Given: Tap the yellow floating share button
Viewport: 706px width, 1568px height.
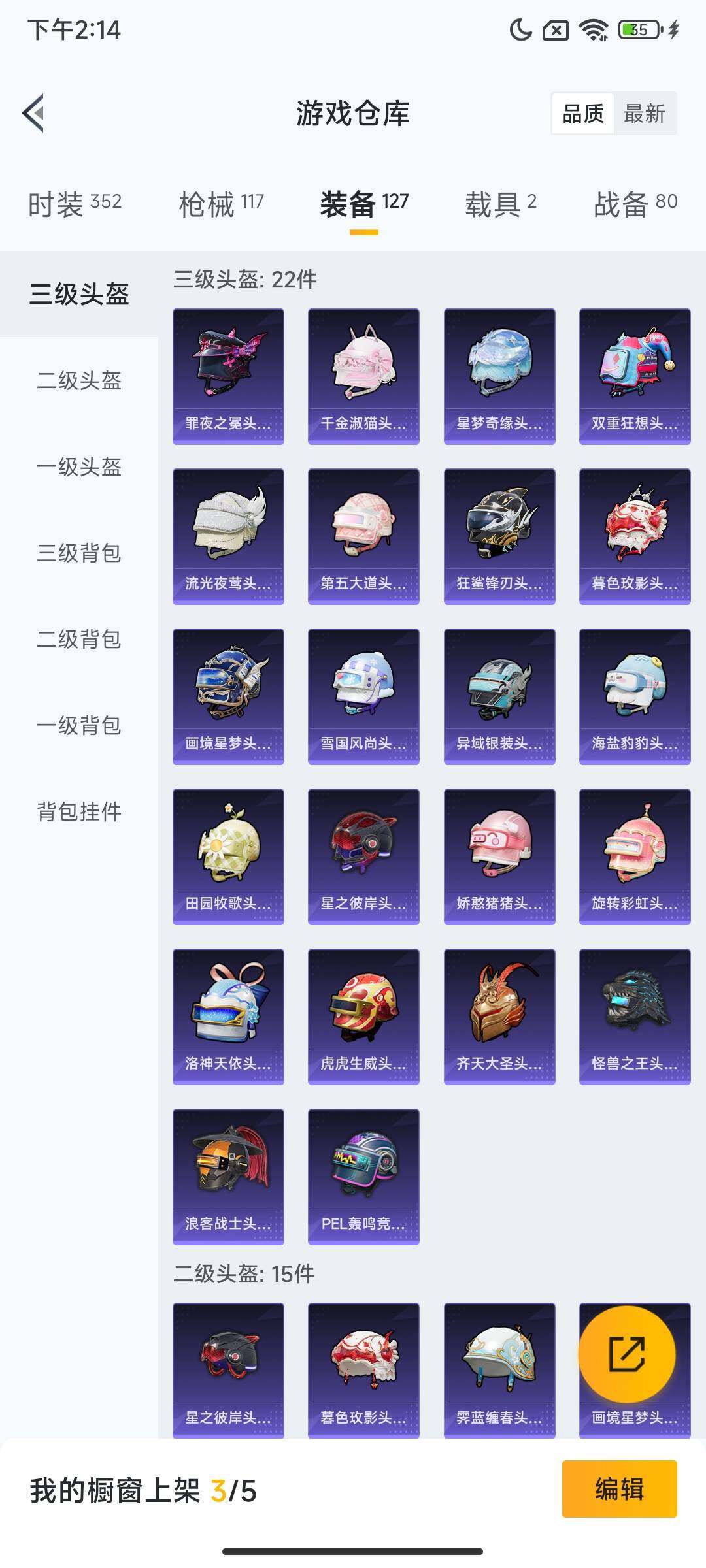Looking at the screenshot, I should [626, 1354].
